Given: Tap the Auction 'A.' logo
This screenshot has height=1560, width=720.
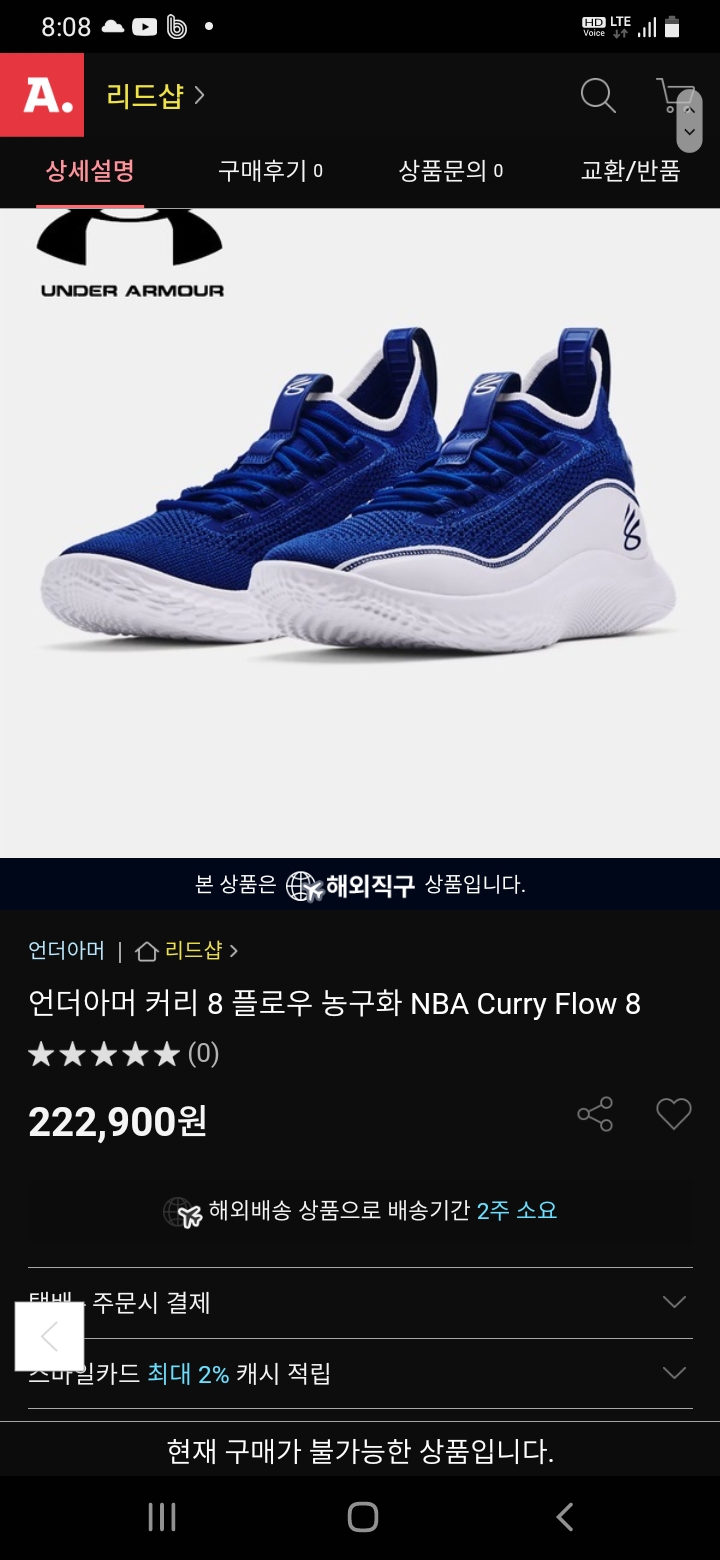Looking at the screenshot, I should (x=42, y=96).
